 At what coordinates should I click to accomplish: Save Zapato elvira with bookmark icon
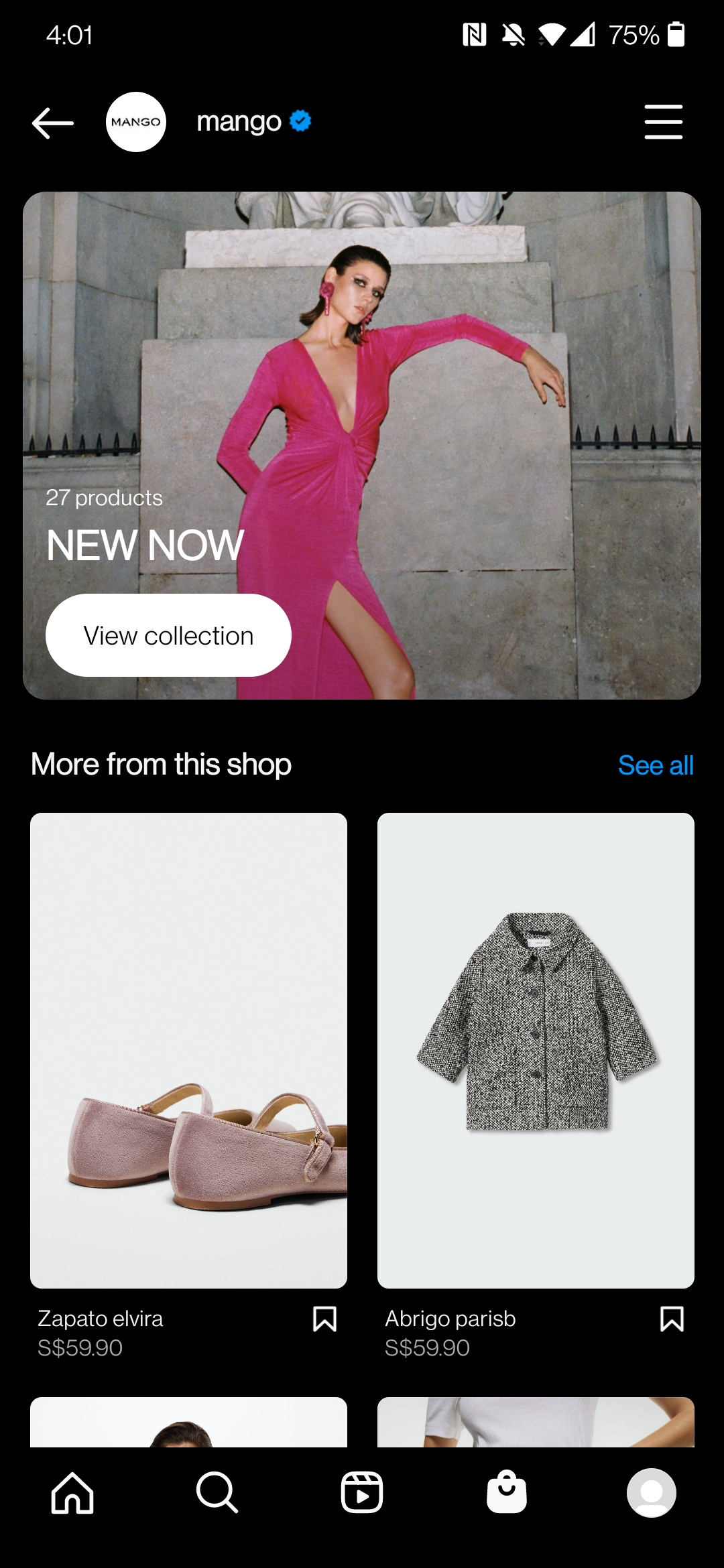324,1319
